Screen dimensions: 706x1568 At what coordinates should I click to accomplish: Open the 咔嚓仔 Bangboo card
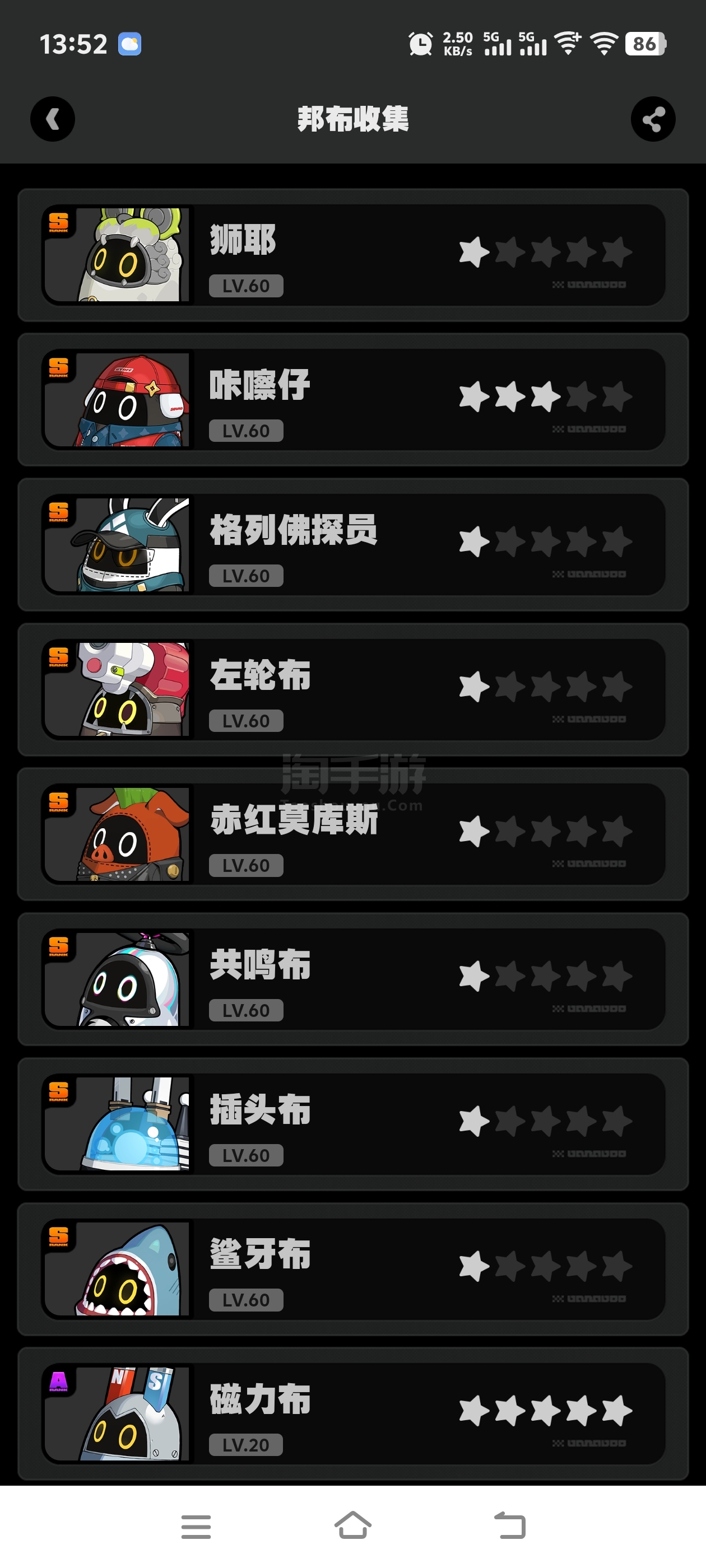tap(352, 400)
